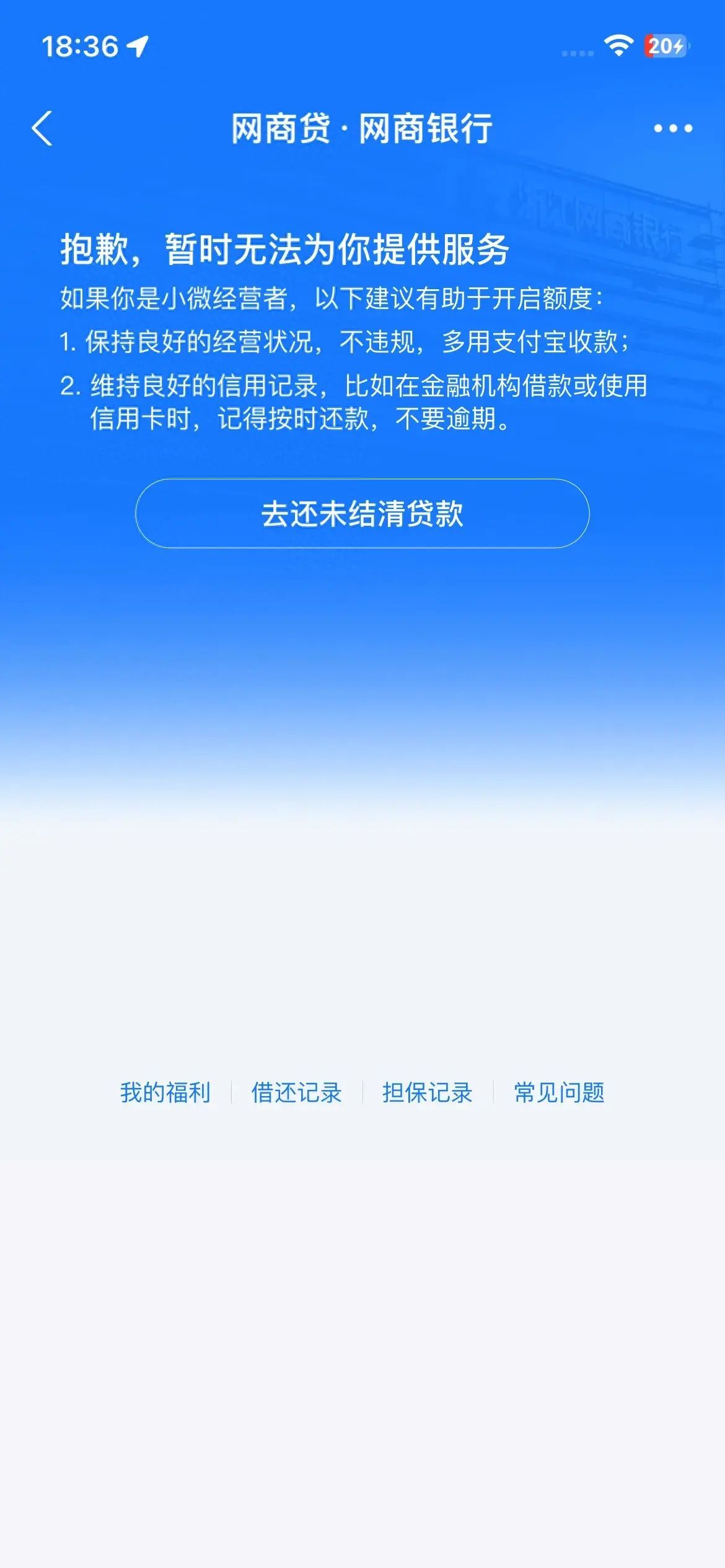The height and width of the screenshot is (1568, 725).
Task: Select the 网商贷 · 网商银行 title
Action: (362, 129)
